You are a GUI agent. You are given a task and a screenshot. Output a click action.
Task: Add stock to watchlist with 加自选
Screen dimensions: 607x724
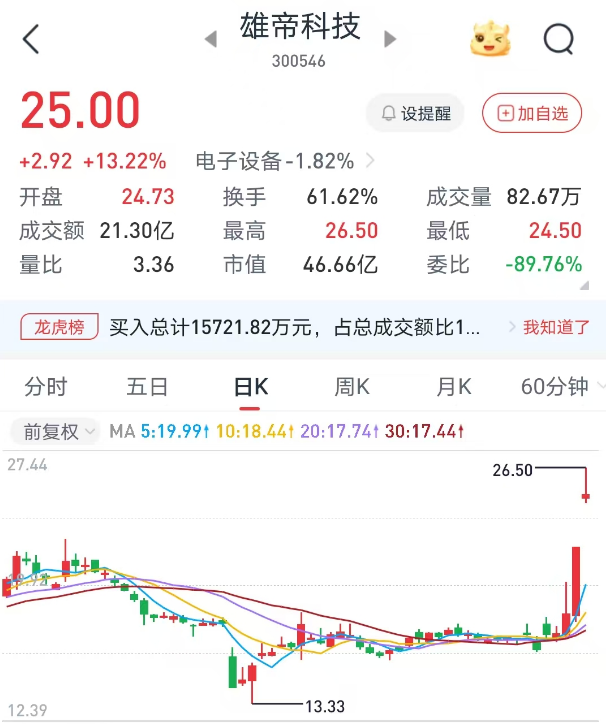coord(531,114)
